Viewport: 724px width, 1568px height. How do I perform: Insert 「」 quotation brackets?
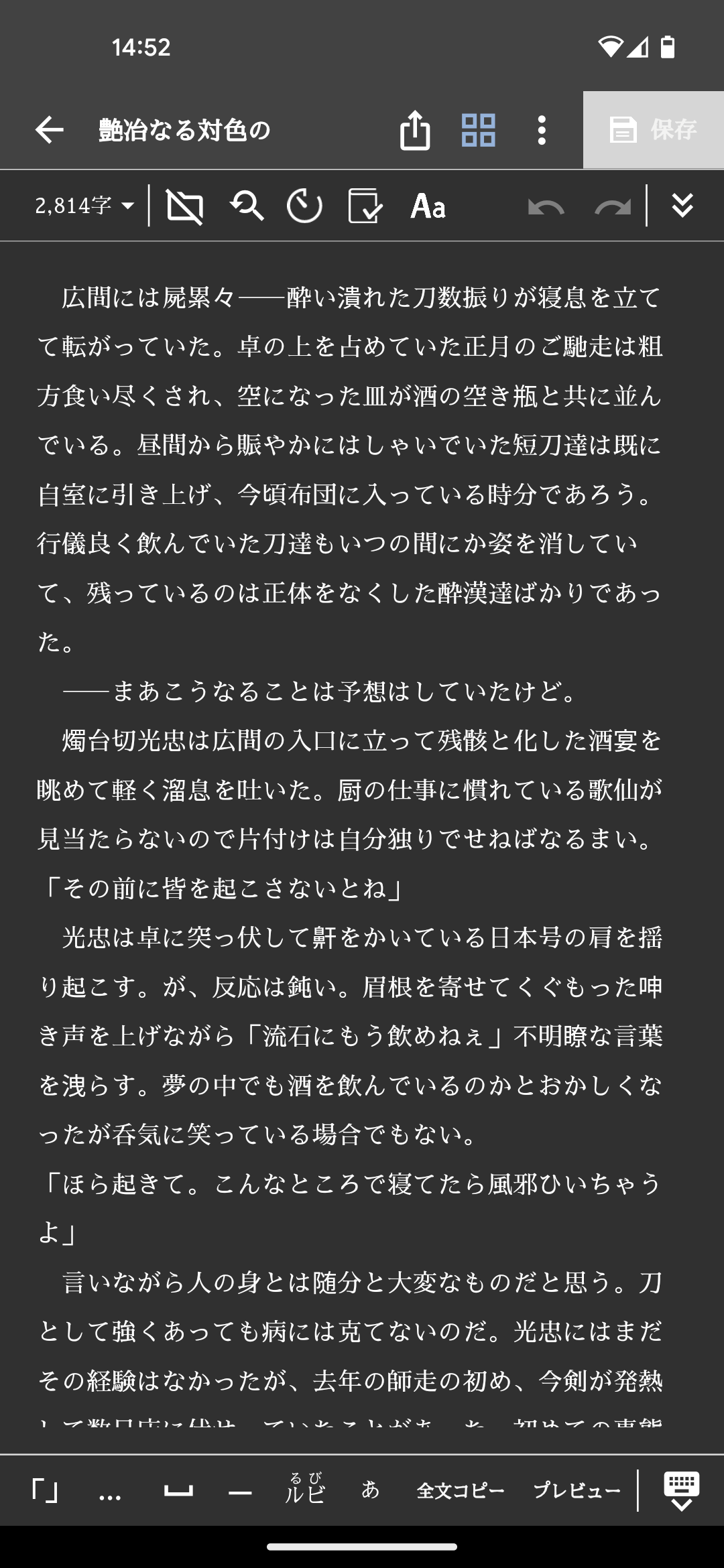[45, 1491]
